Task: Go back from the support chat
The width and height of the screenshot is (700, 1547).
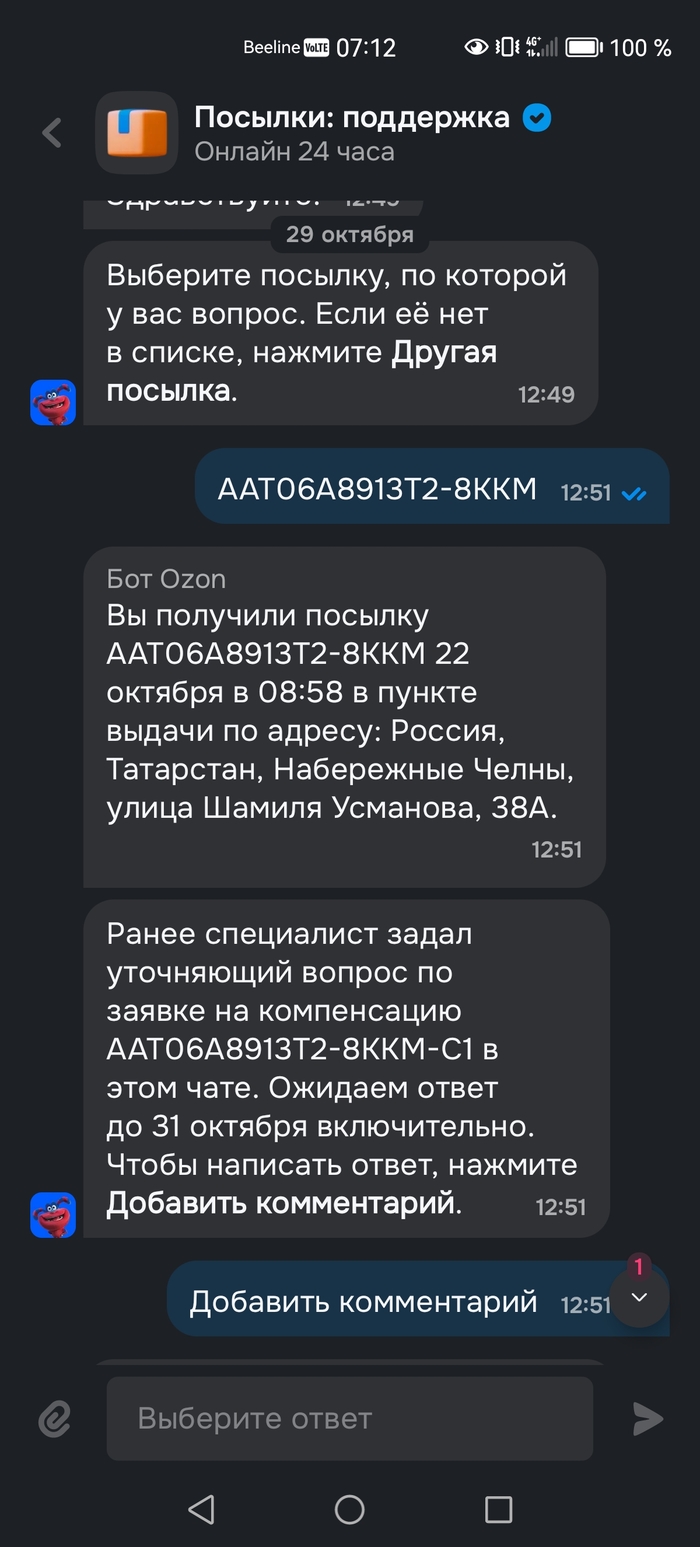Action: 52,133
